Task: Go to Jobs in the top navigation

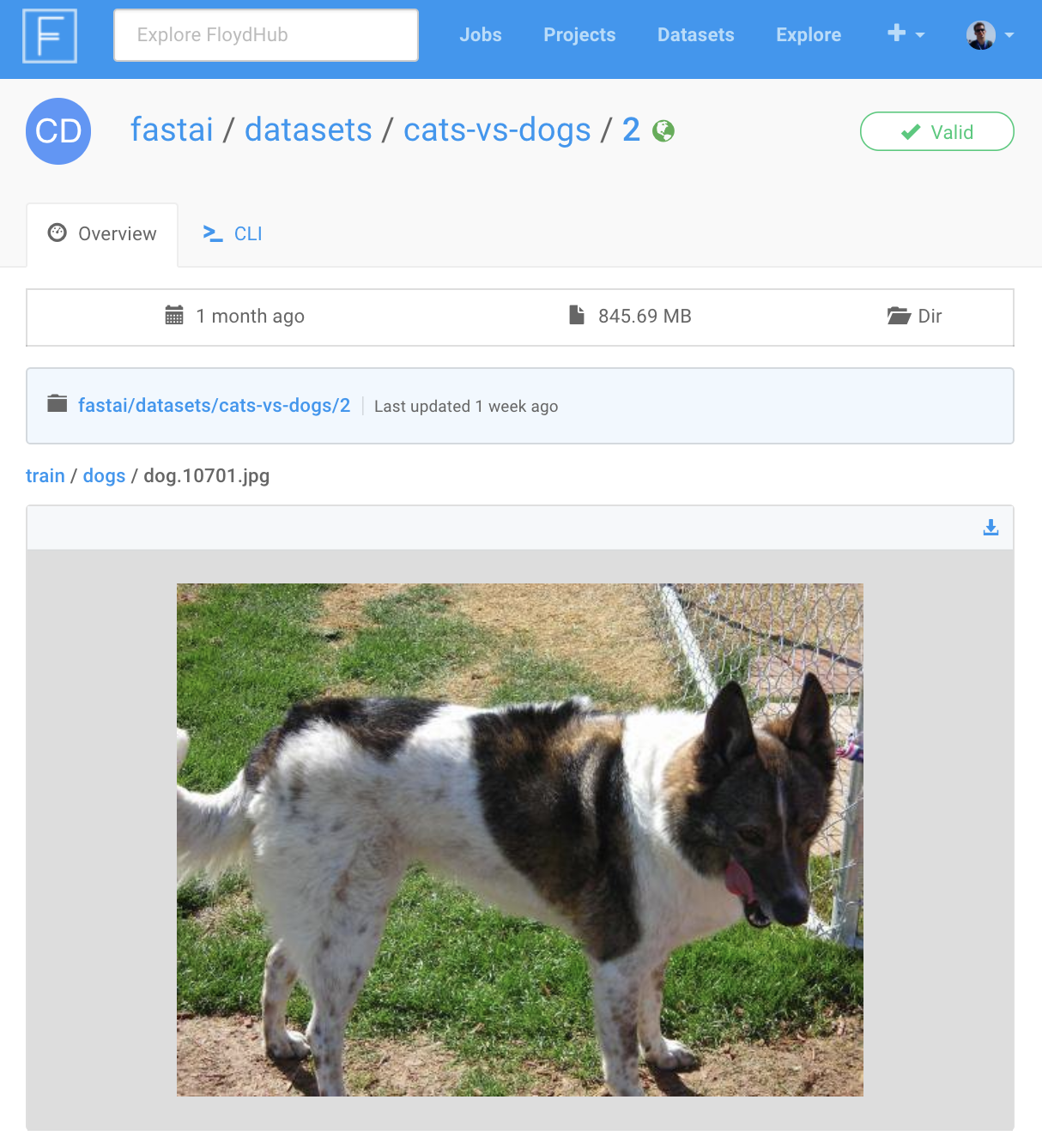Action: point(480,35)
